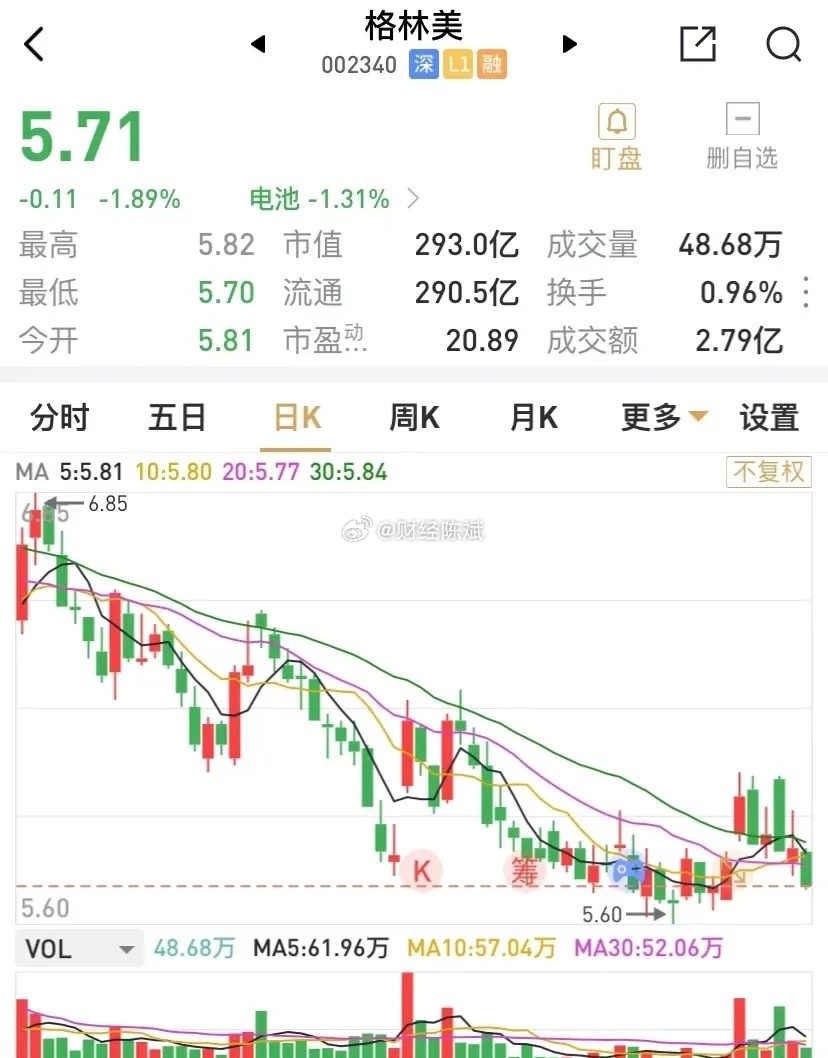
Task: Tap the K badge on the chart
Action: [x=421, y=872]
